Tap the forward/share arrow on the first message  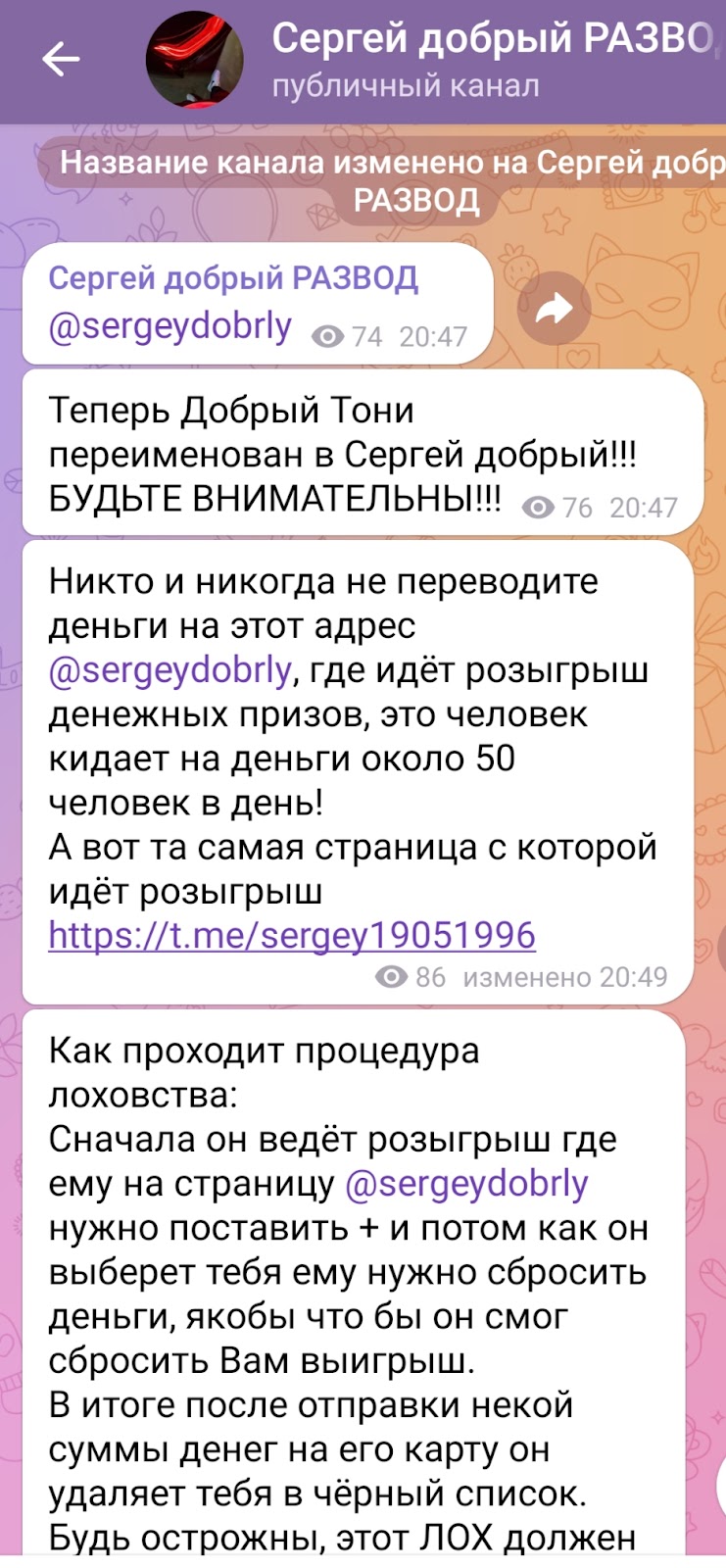556,306
